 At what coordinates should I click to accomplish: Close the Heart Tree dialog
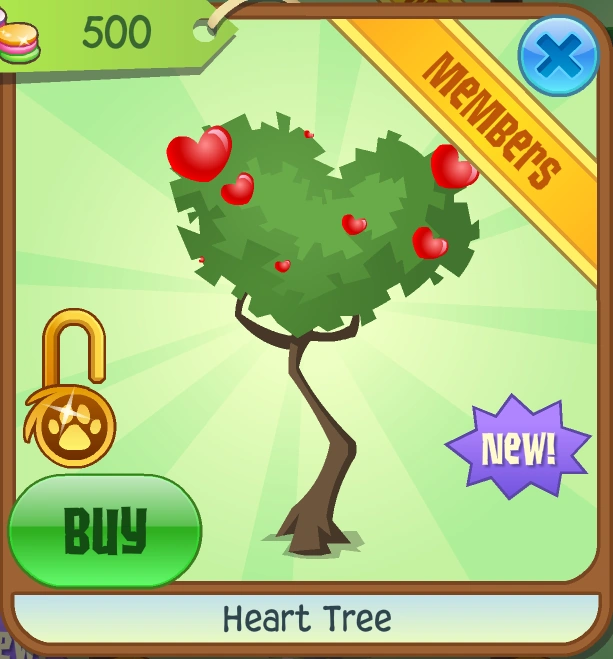[x=558, y=56]
